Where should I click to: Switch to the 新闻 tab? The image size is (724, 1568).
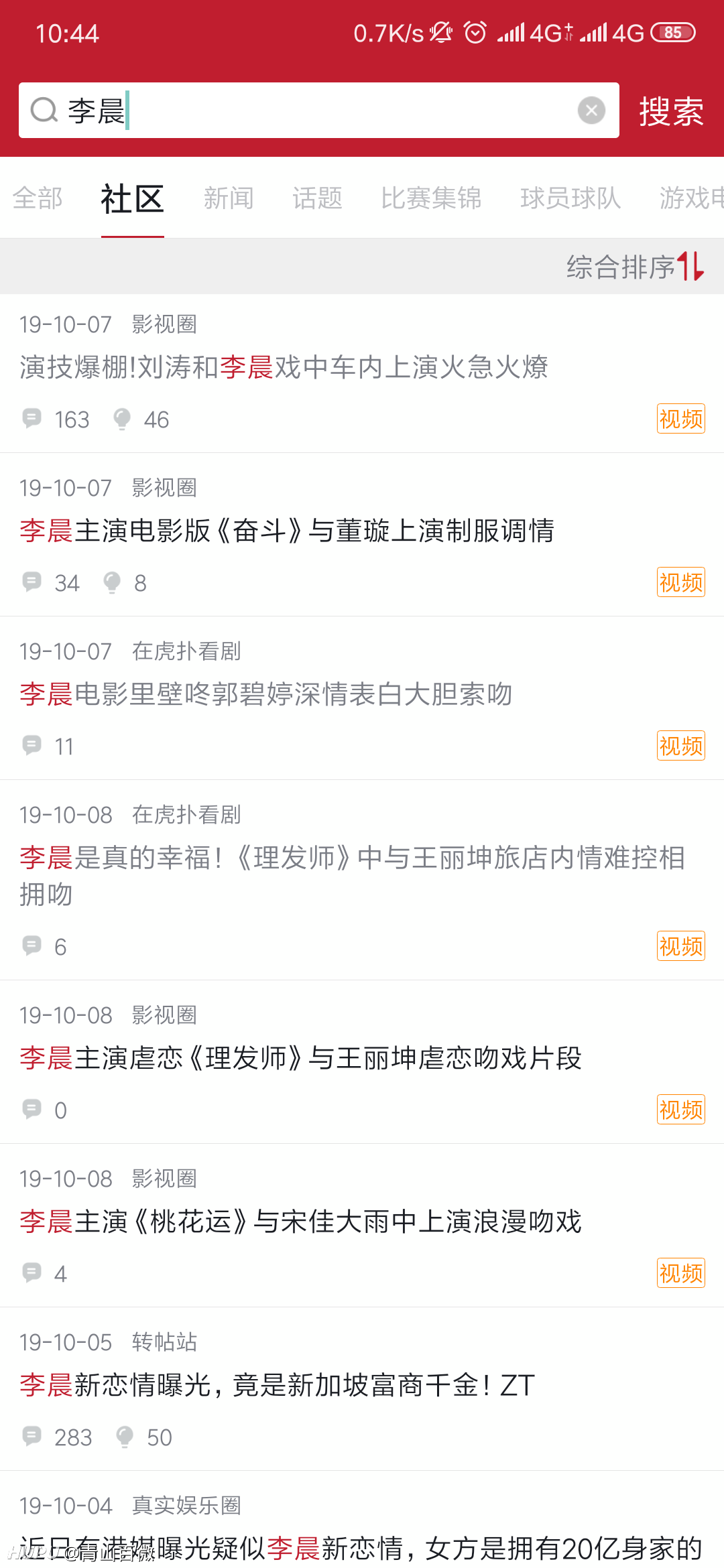(229, 198)
